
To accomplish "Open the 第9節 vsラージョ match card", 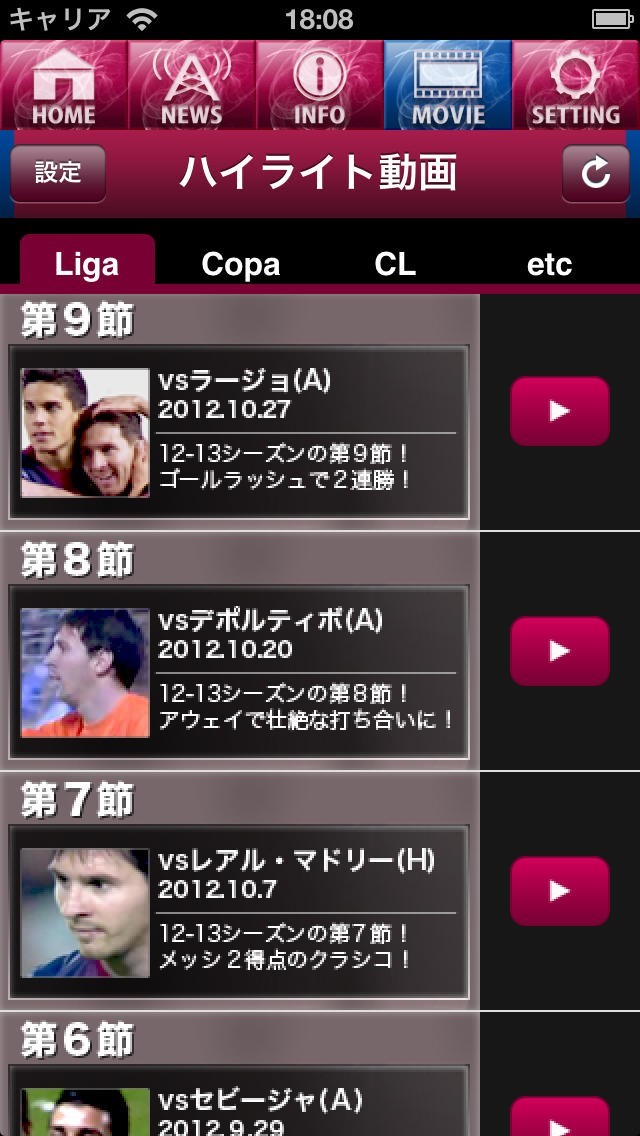I will click(240, 432).
